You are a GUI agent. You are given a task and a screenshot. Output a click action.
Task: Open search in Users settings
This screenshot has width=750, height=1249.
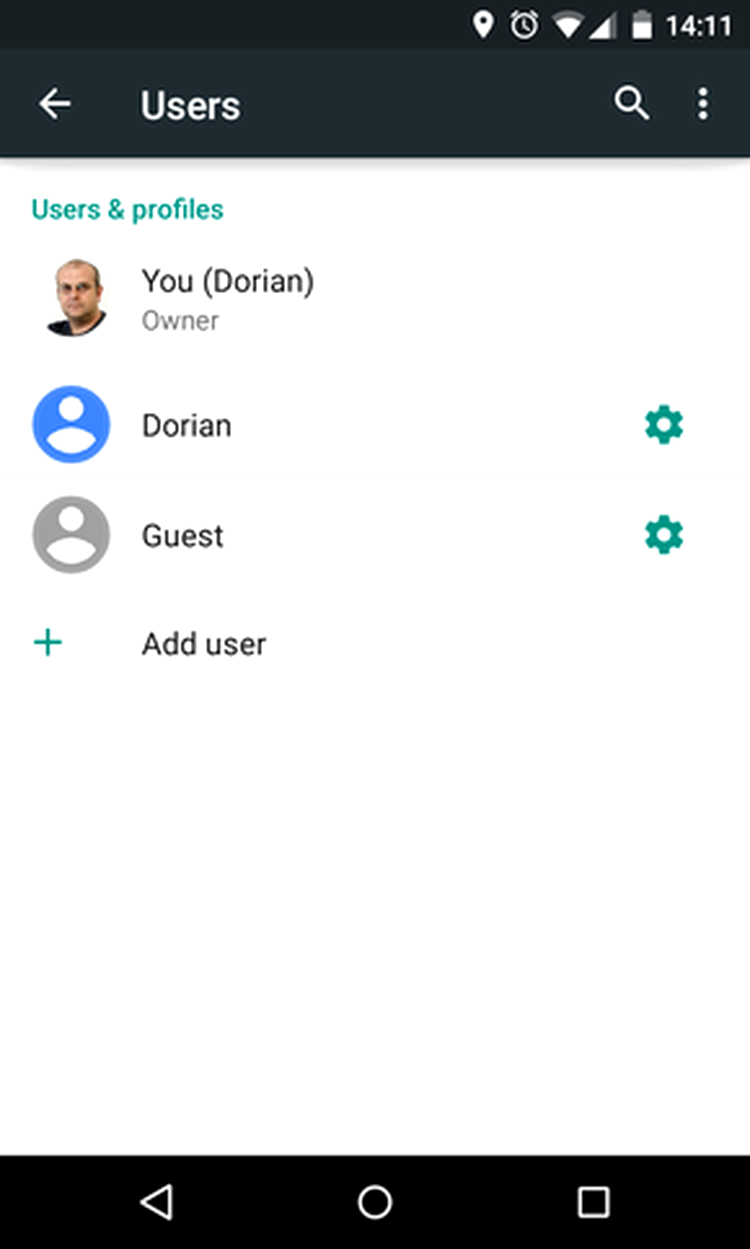point(631,103)
